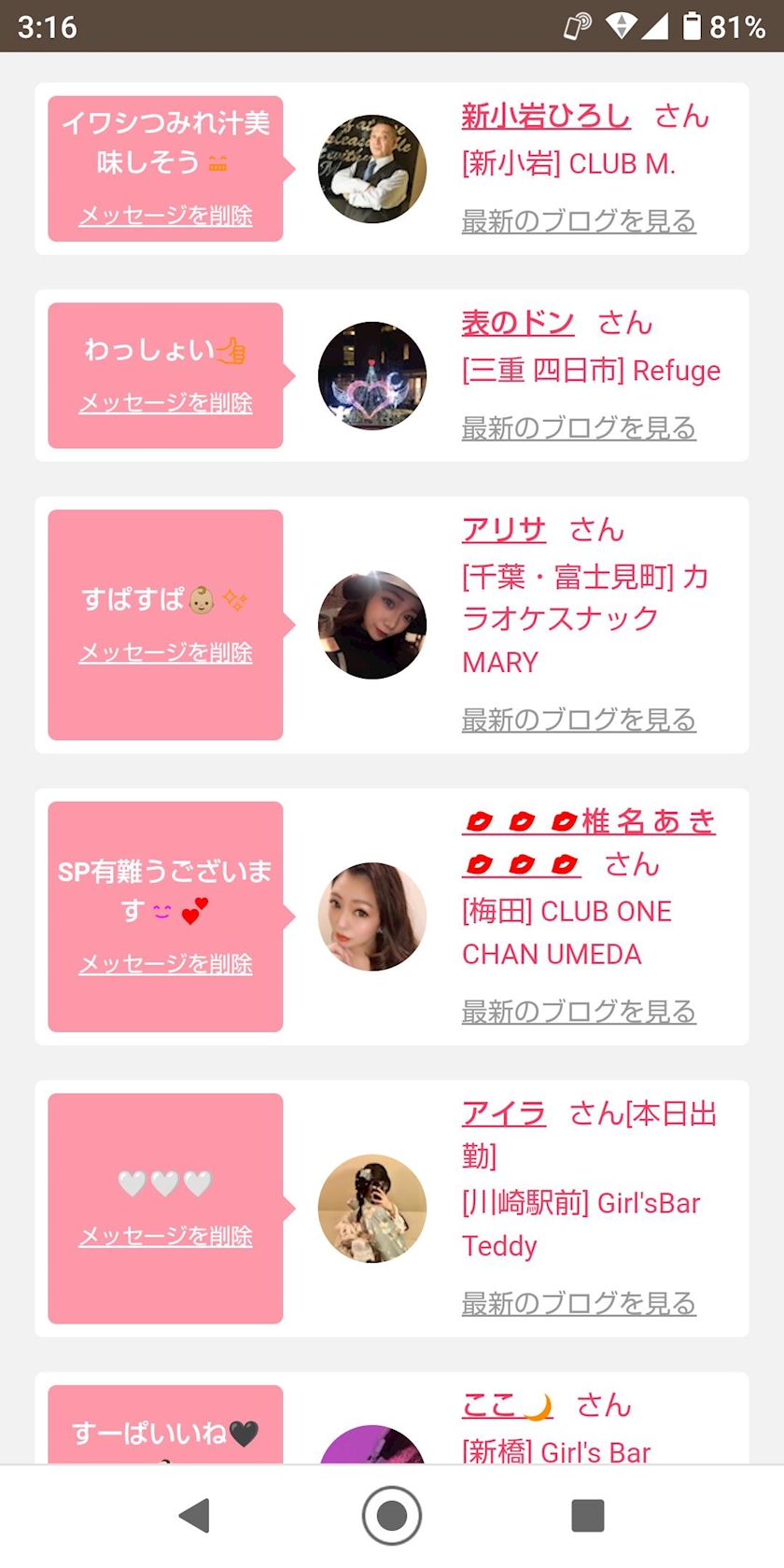View the latest blog of アイラ
The image size is (784, 1568).
coord(579,1303)
